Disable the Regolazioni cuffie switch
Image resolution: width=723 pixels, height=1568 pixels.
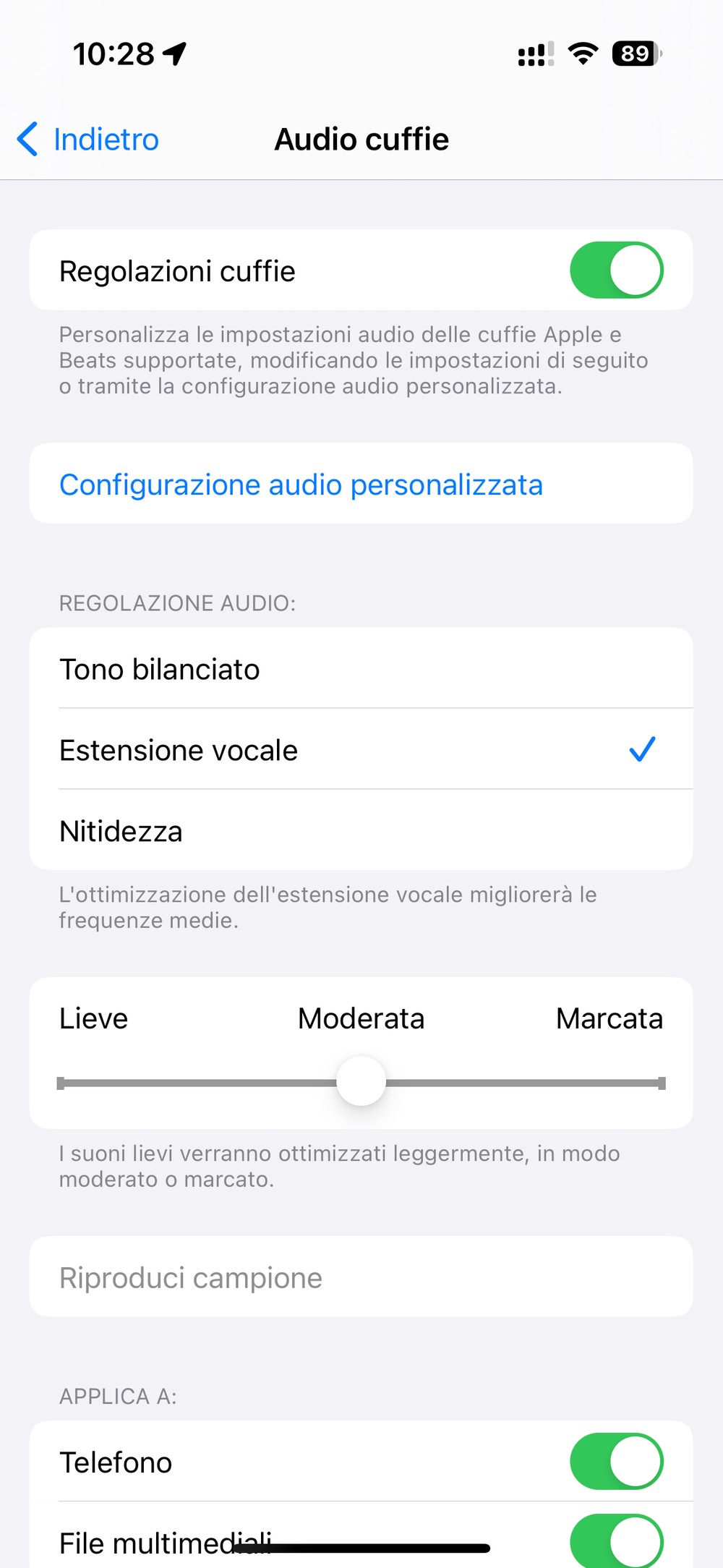(616, 270)
